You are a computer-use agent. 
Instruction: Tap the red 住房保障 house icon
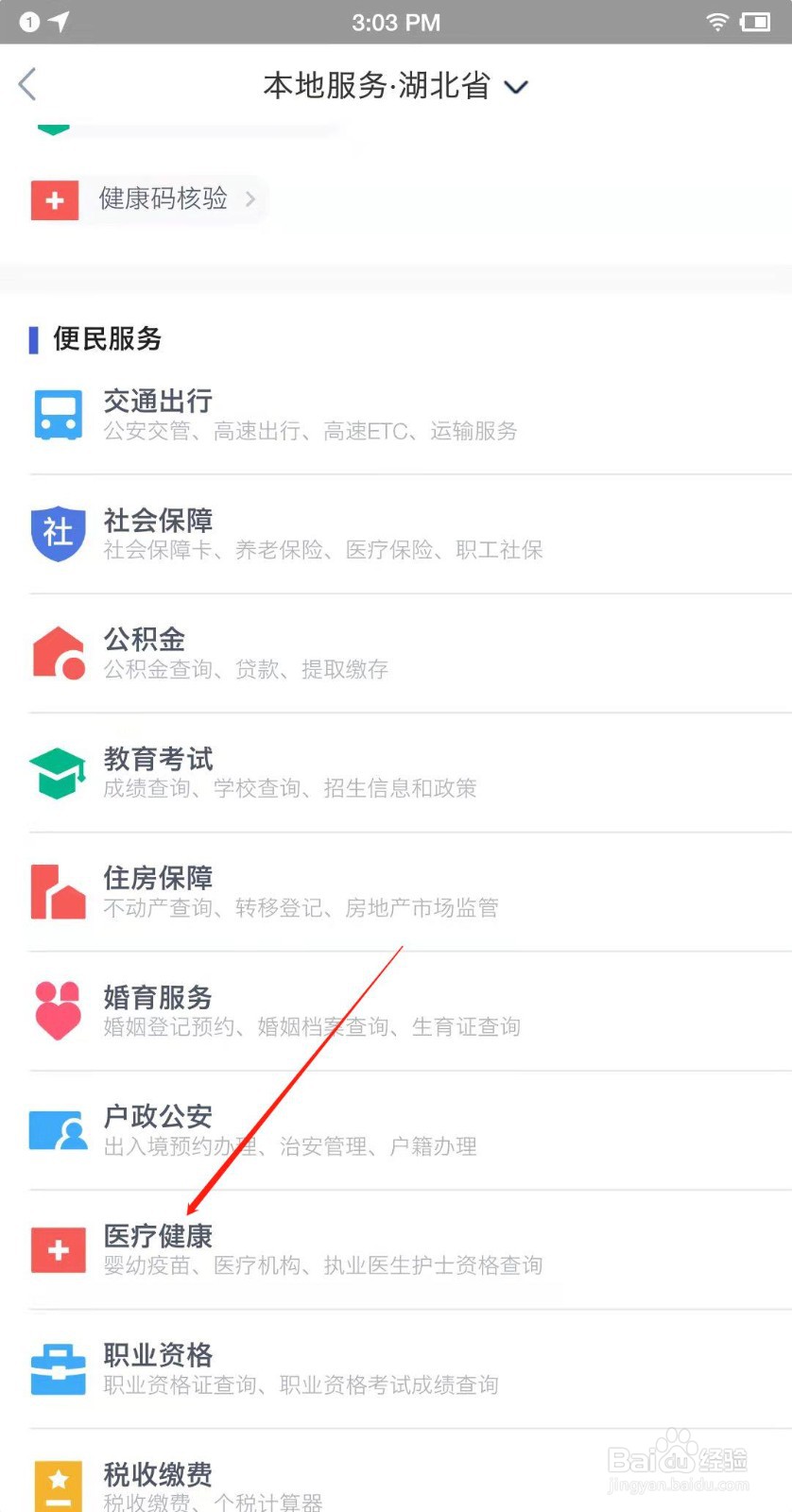[58, 890]
